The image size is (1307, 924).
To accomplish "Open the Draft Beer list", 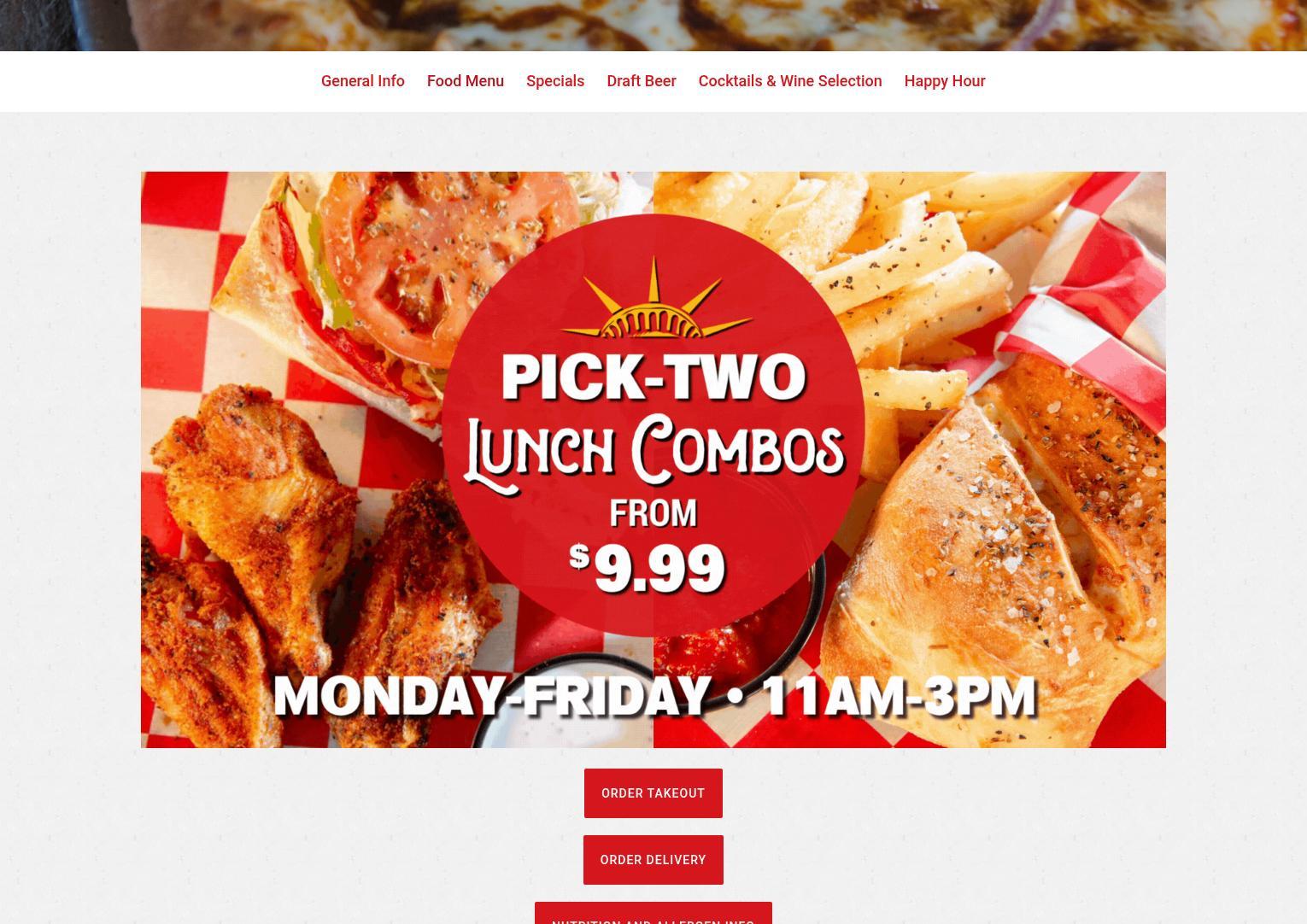I will [x=641, y=81].
